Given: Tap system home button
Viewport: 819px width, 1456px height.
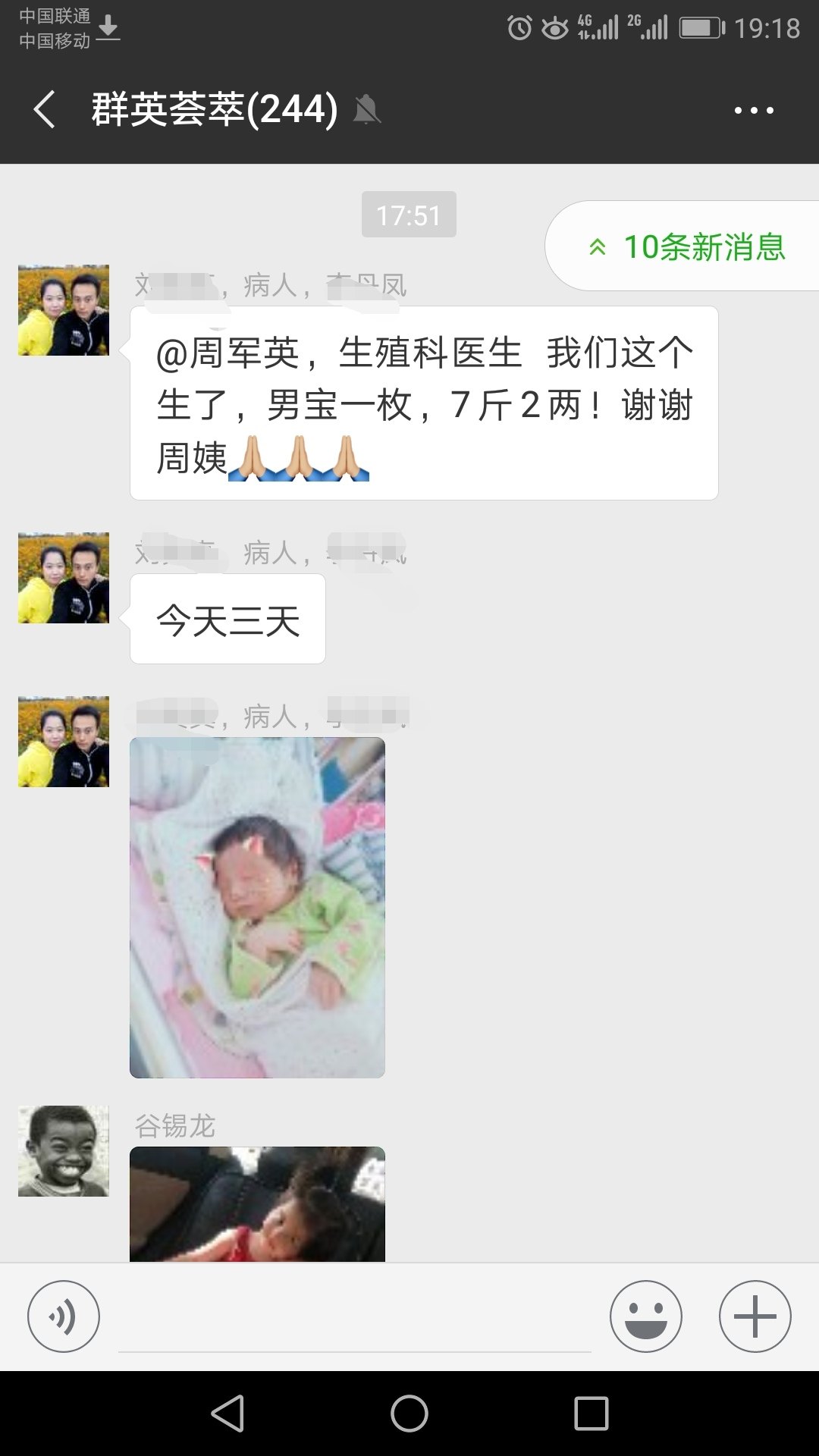Looking at the screenshot, I should pos(409,1414).
